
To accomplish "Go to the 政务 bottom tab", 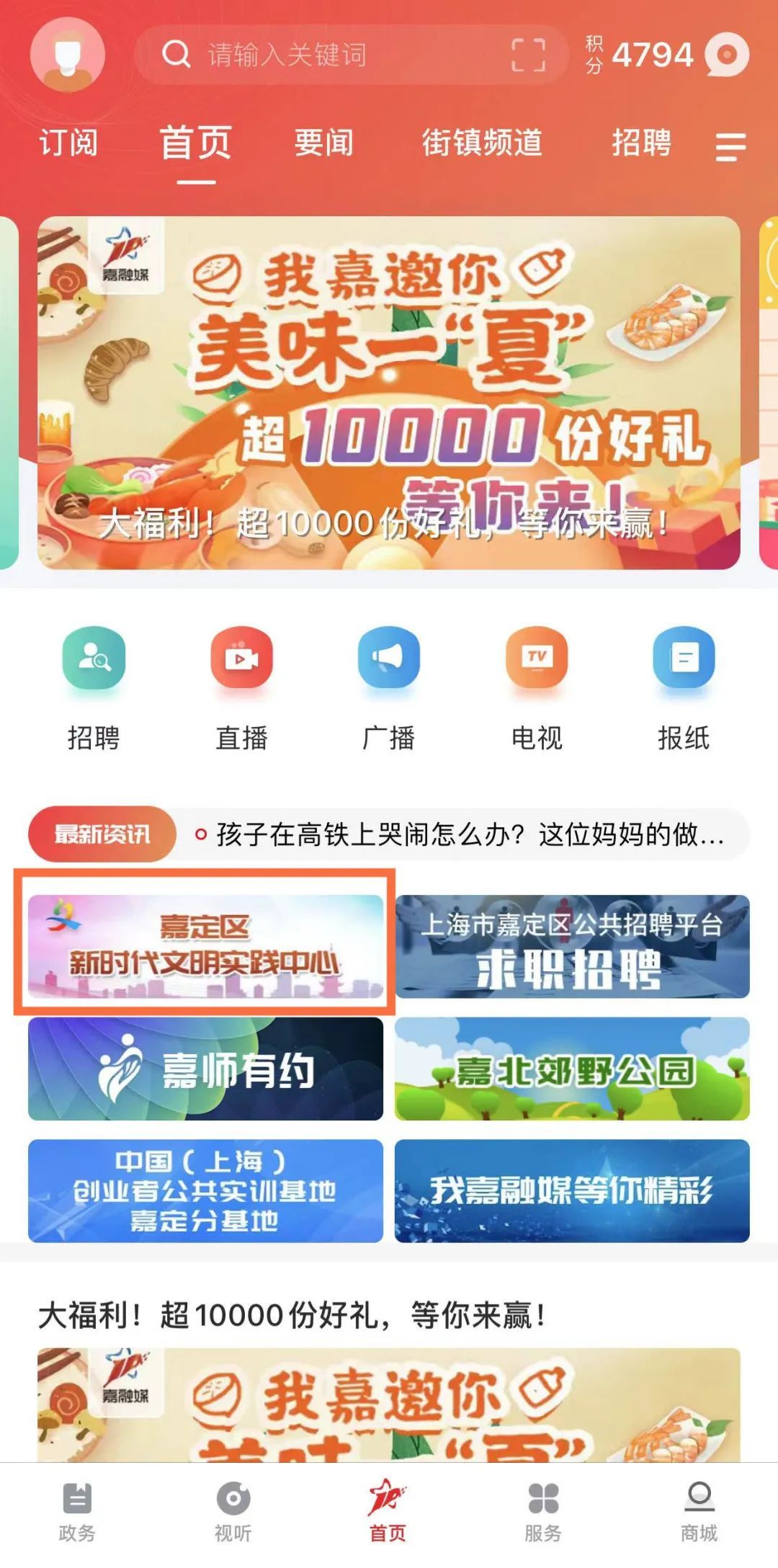I will (x=77, y=1512).
